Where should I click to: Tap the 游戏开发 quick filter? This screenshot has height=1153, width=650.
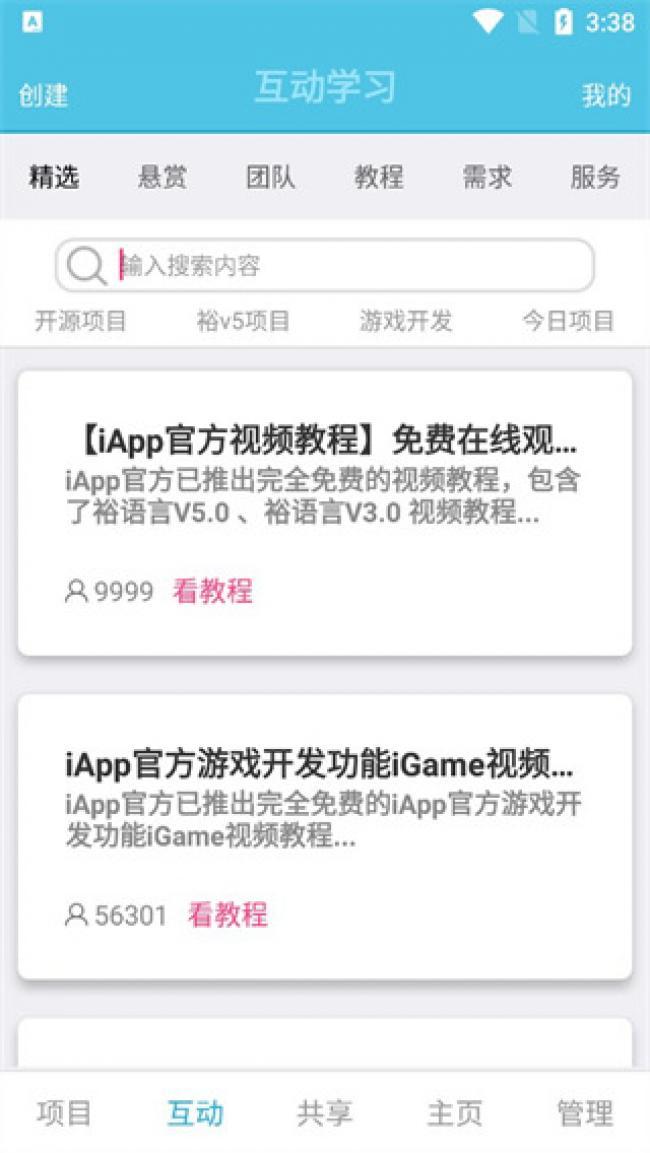[406, 321]
